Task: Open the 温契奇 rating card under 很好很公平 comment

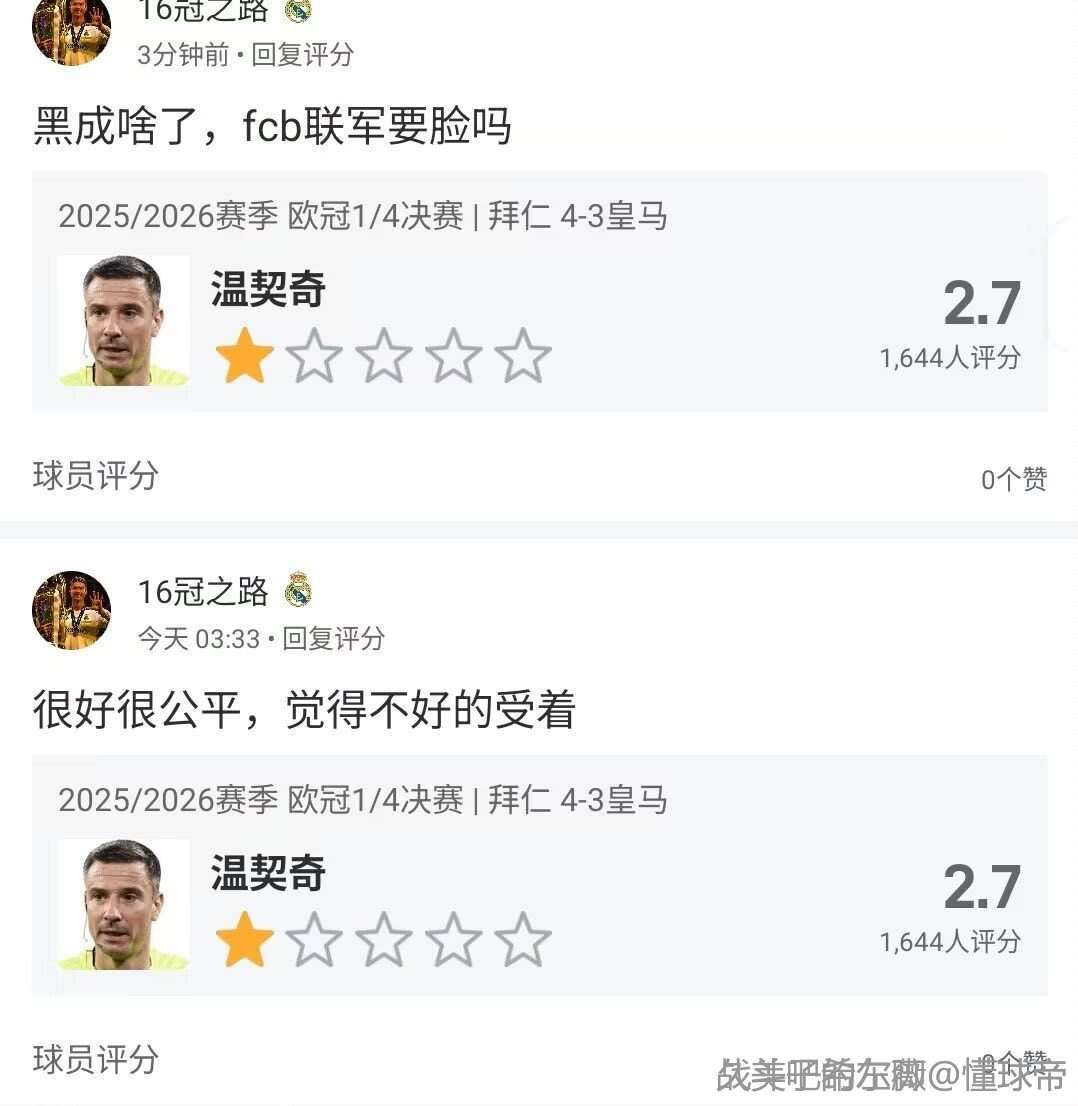Action: [539, 876]
